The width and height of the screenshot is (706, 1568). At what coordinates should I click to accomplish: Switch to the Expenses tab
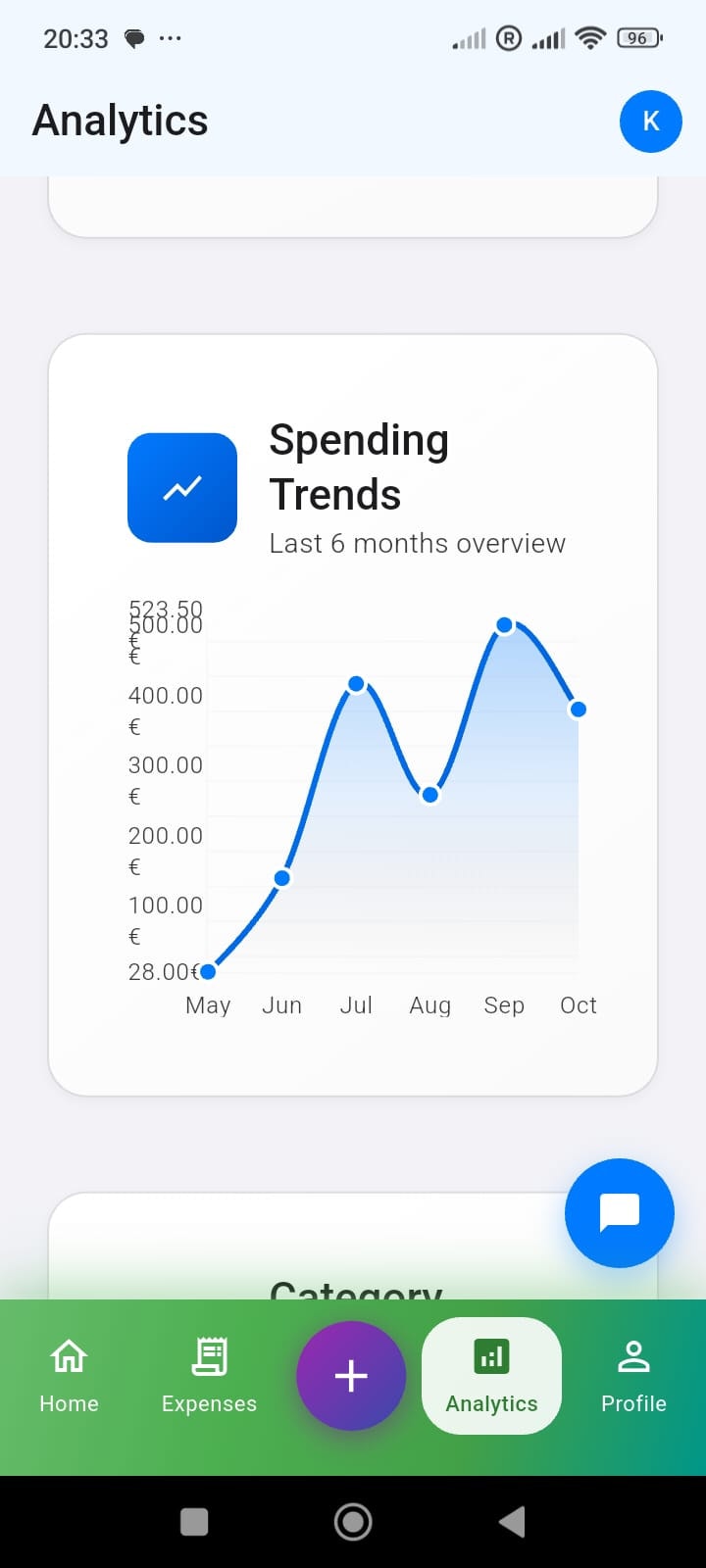pos(209,1375)
